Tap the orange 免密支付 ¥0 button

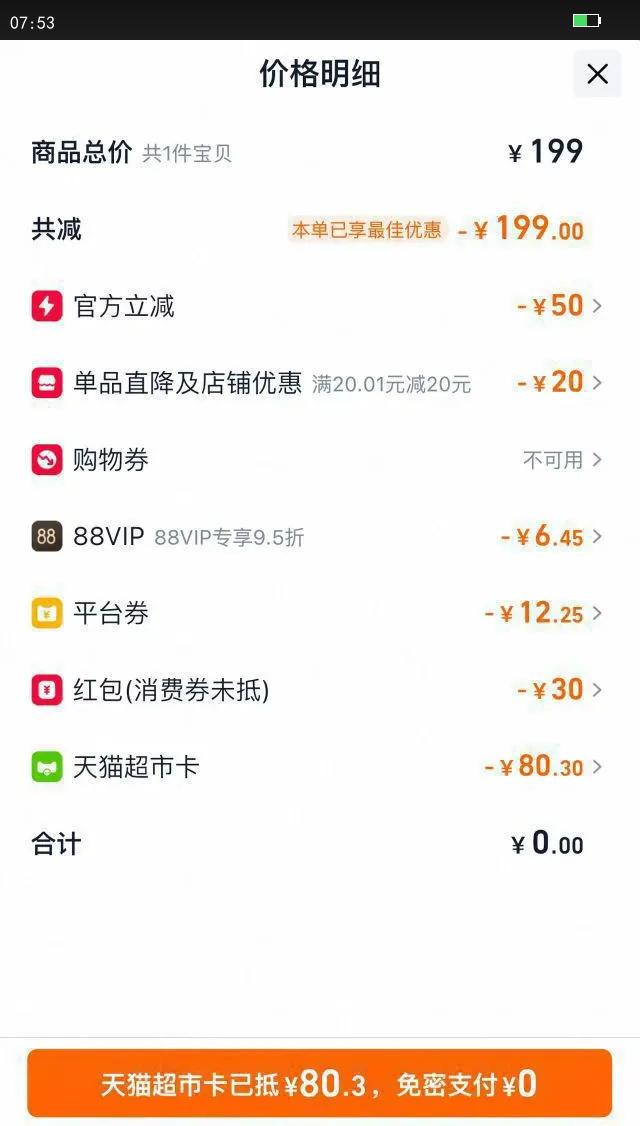pyautogui.click(x=320, y=1084)
